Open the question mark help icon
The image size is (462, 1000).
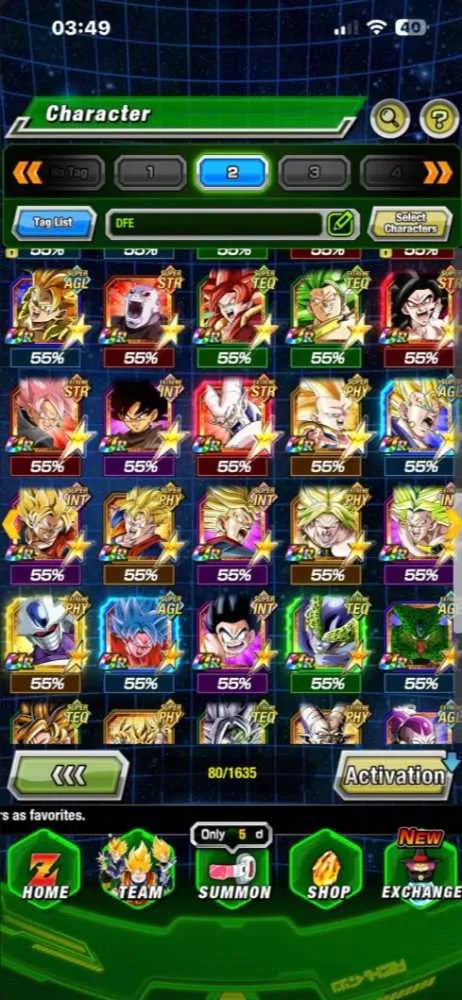pos(439,117)
